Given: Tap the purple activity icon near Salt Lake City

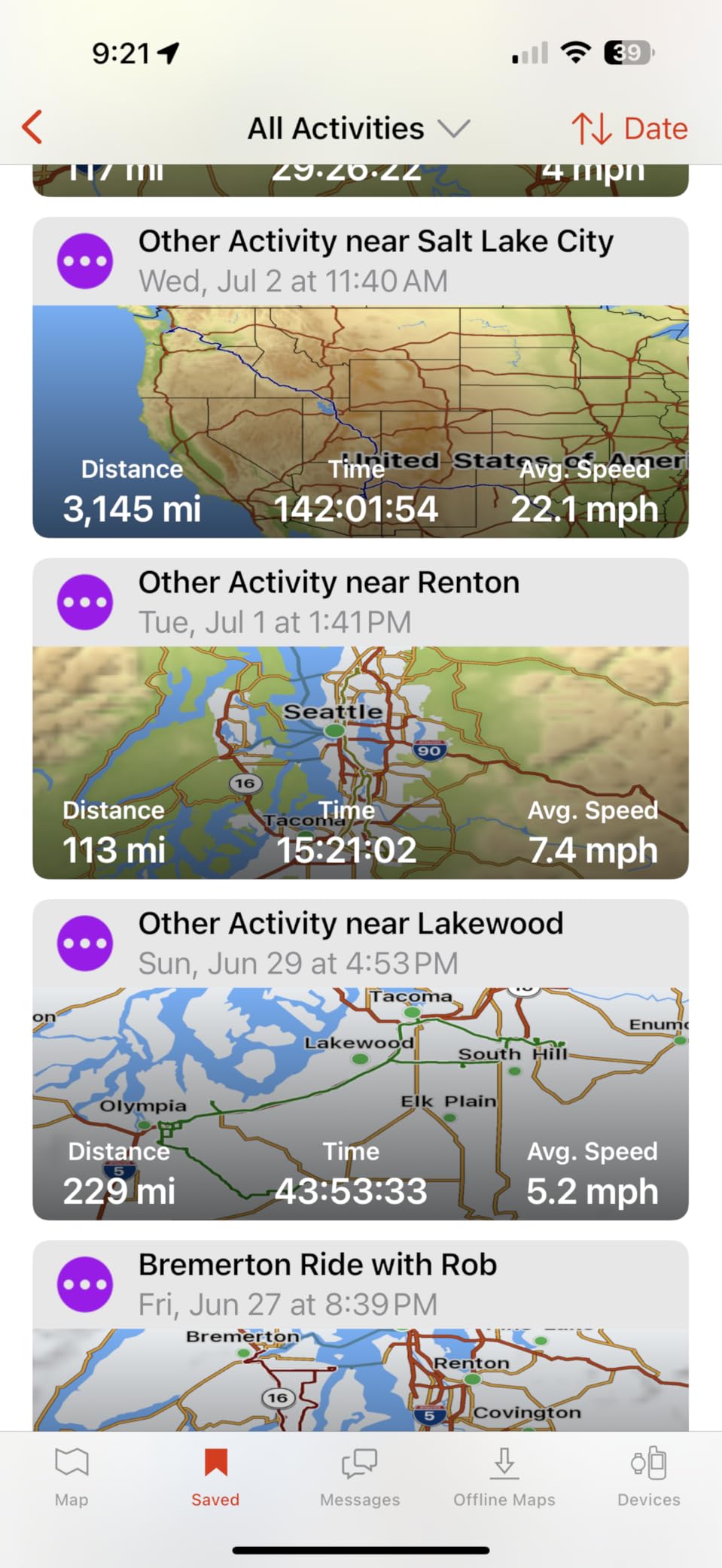Looking at the screenshot, I should coord(85,260).
